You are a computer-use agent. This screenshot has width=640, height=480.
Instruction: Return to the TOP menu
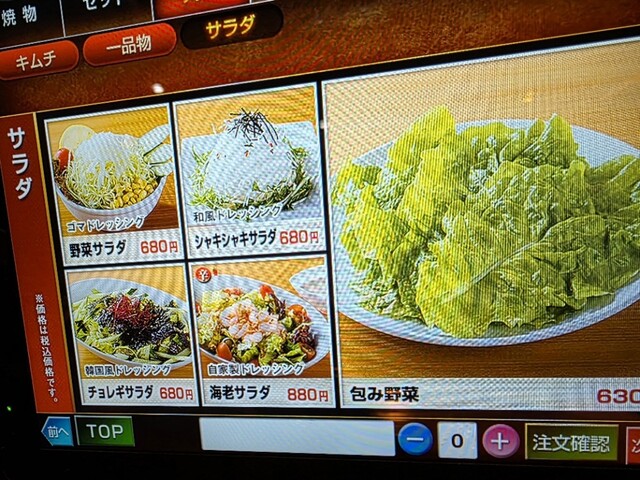click(x=105, y=432)
